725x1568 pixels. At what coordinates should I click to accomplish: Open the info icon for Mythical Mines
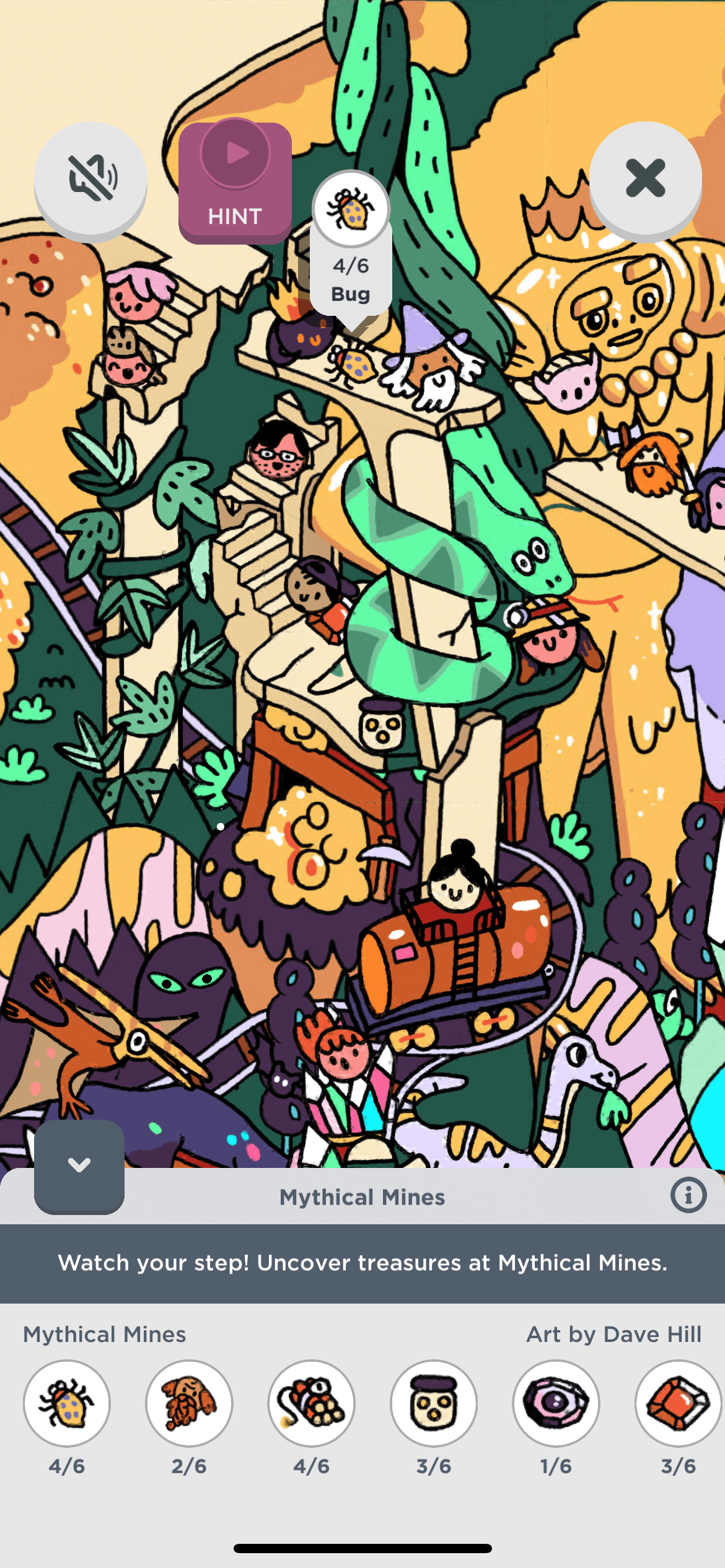(688, 1196)
